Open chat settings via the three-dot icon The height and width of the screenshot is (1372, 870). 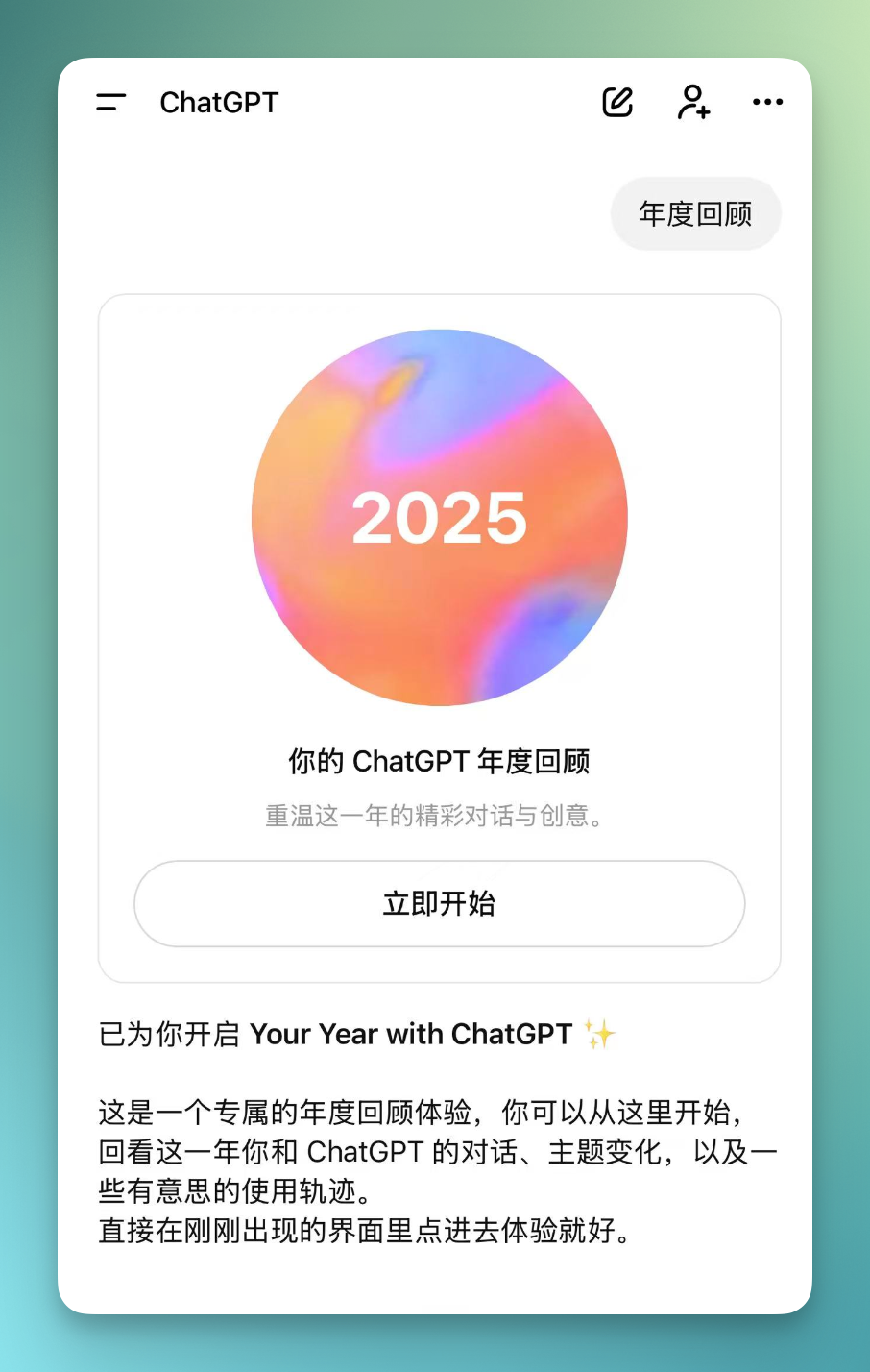coord(767,103)
